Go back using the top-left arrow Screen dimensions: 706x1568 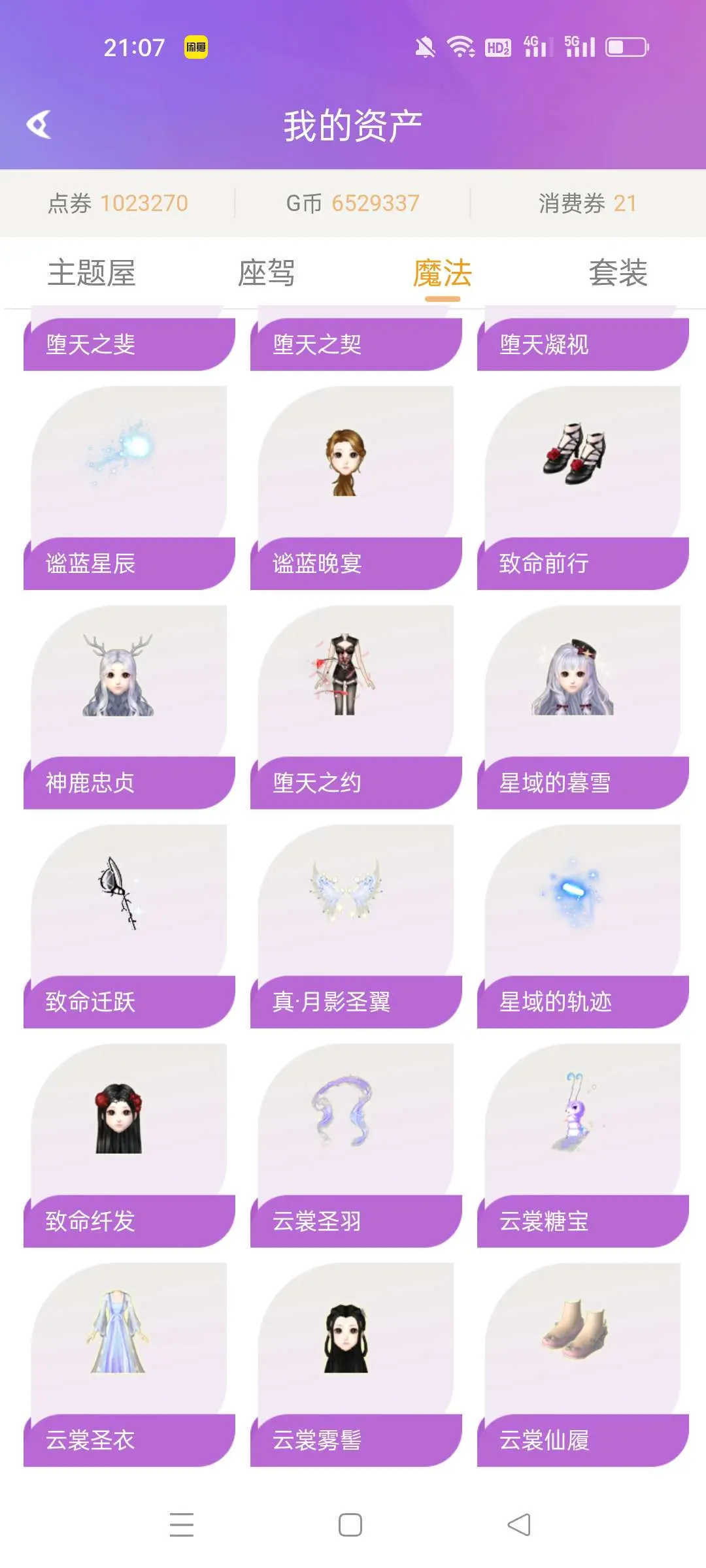click(39, 125)
